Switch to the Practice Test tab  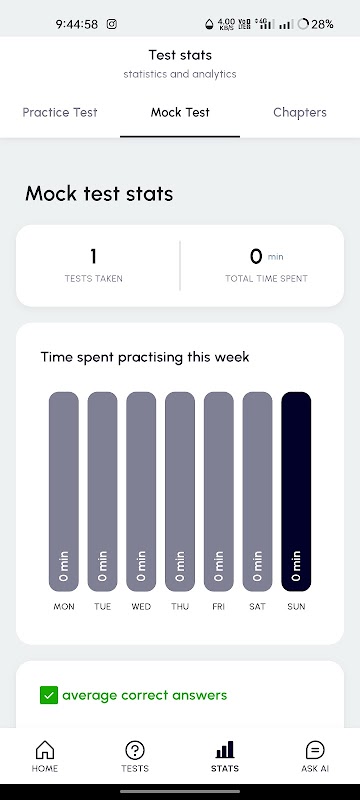60,112
